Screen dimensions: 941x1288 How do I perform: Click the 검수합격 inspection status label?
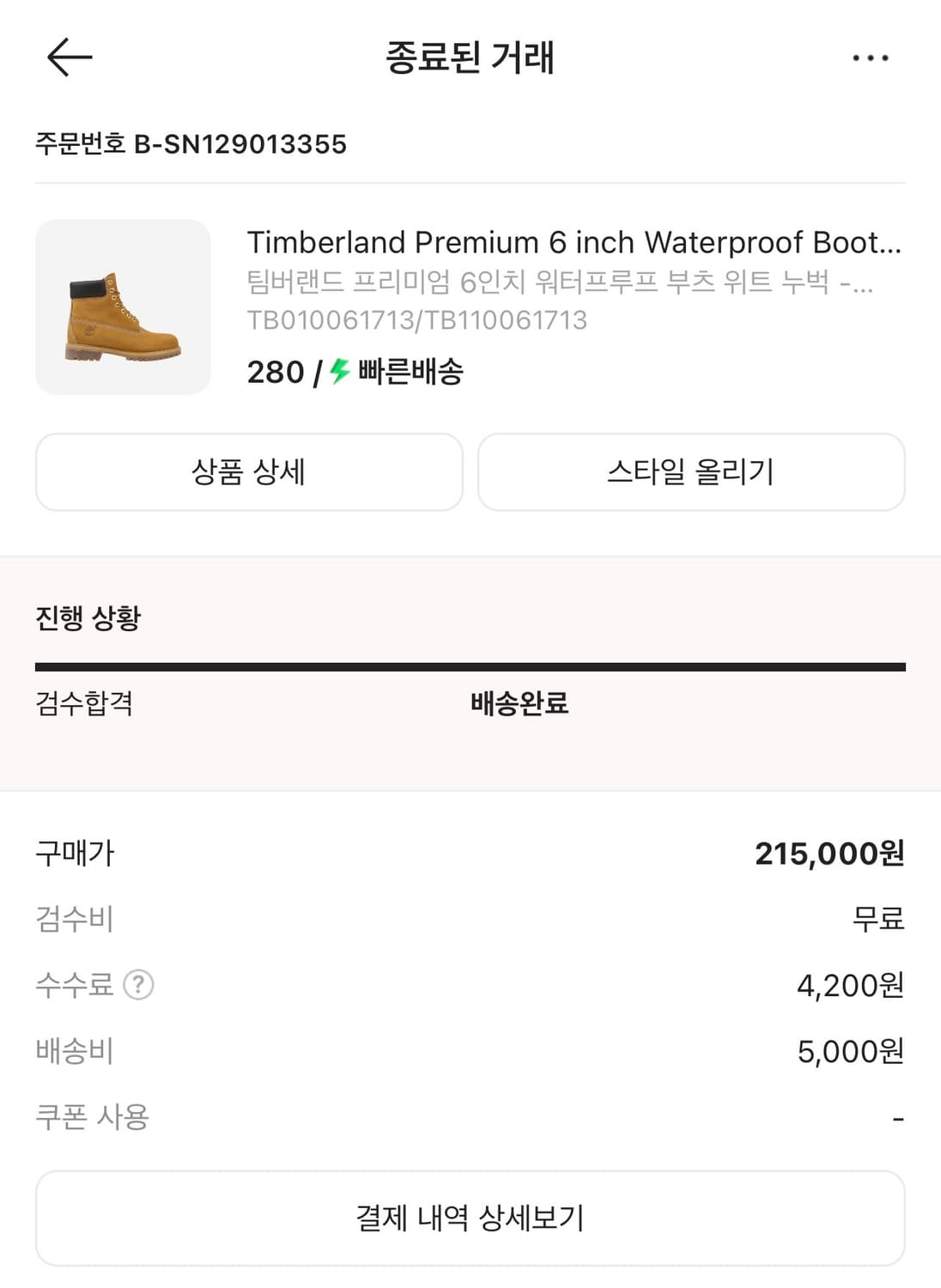pyautogui.click(x=83, y=704)
